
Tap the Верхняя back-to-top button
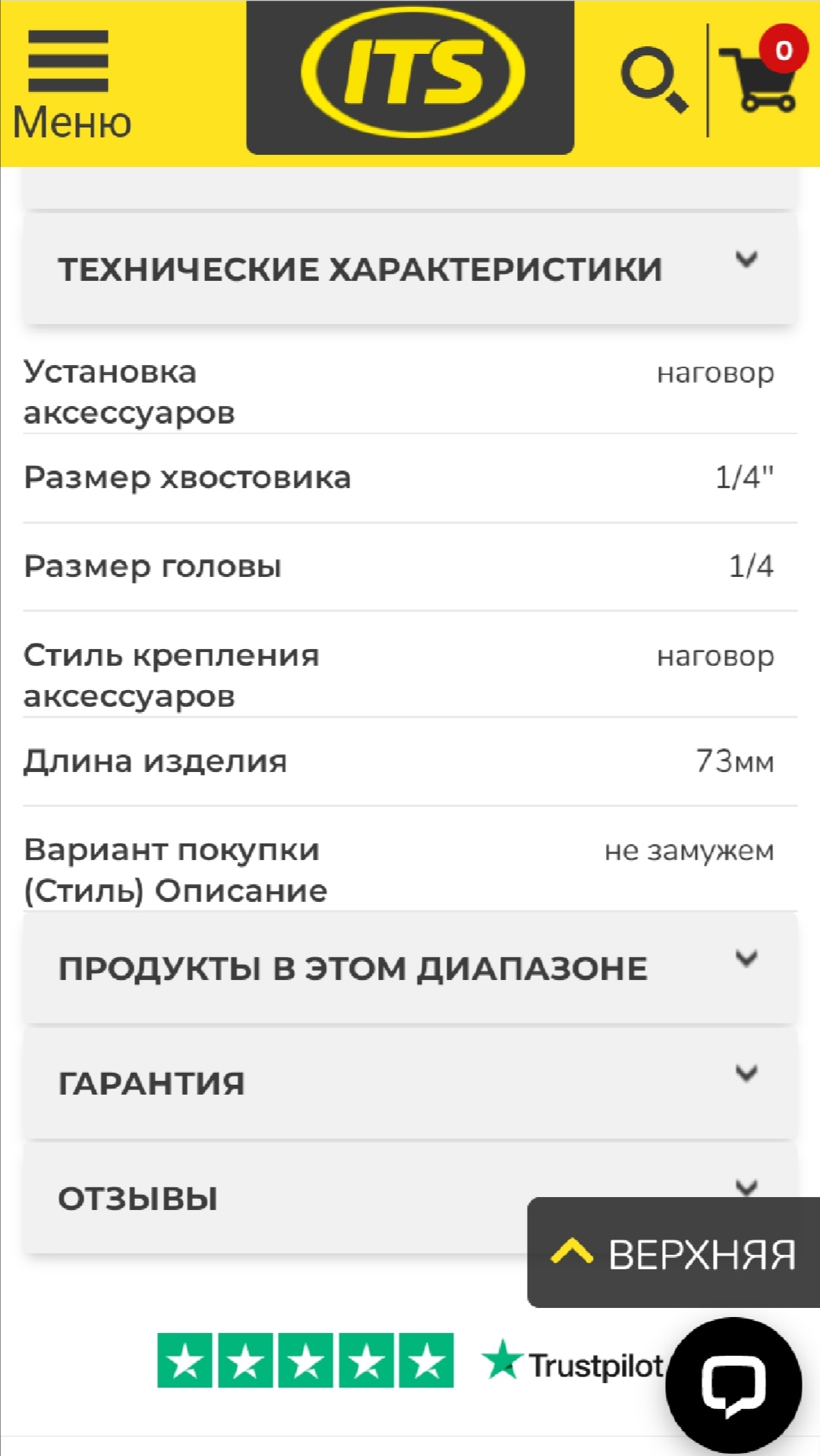coord(673,1253)
